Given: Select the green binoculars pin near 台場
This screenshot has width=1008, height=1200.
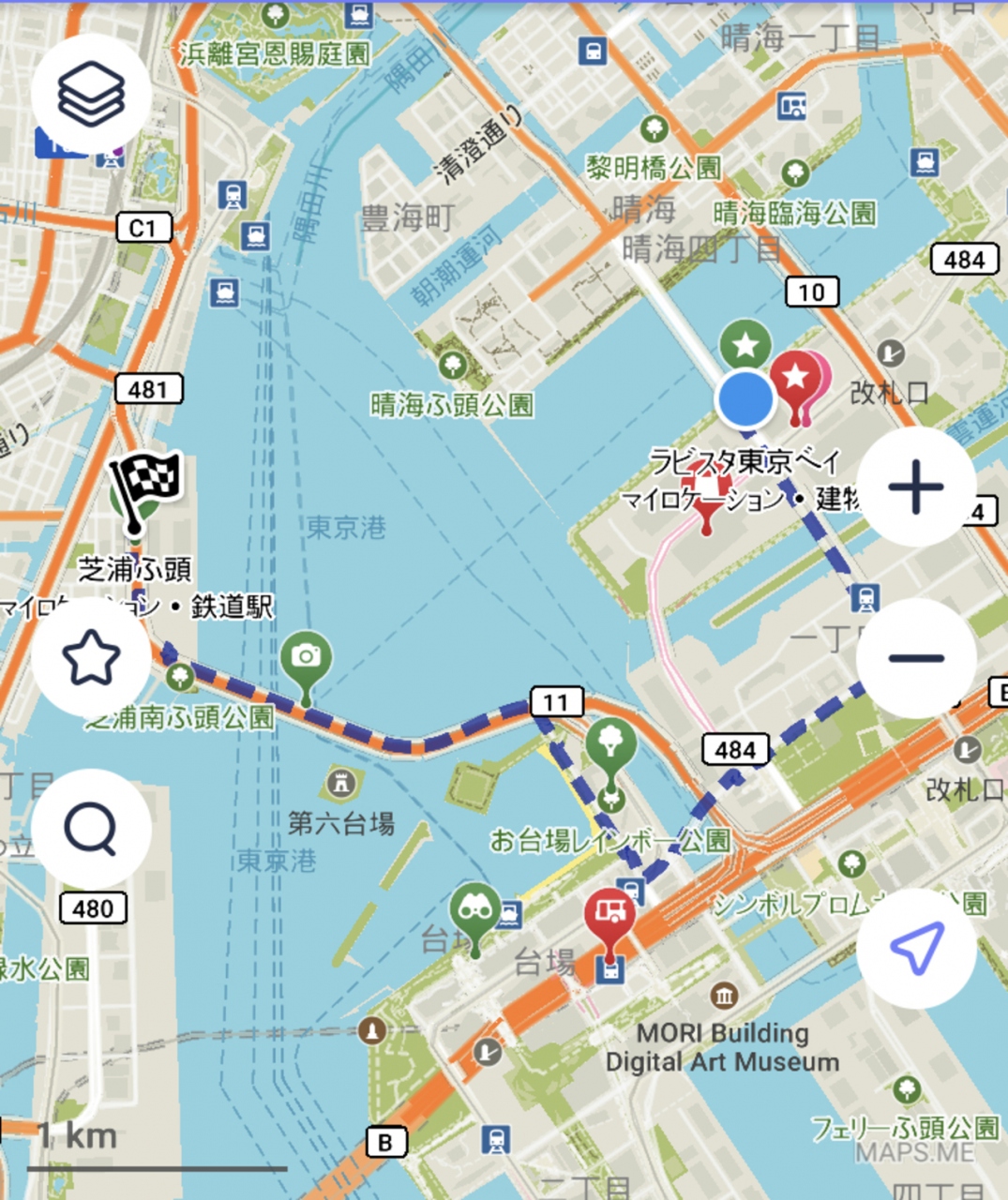Looking at the screenshot, I should pos(474,909).
